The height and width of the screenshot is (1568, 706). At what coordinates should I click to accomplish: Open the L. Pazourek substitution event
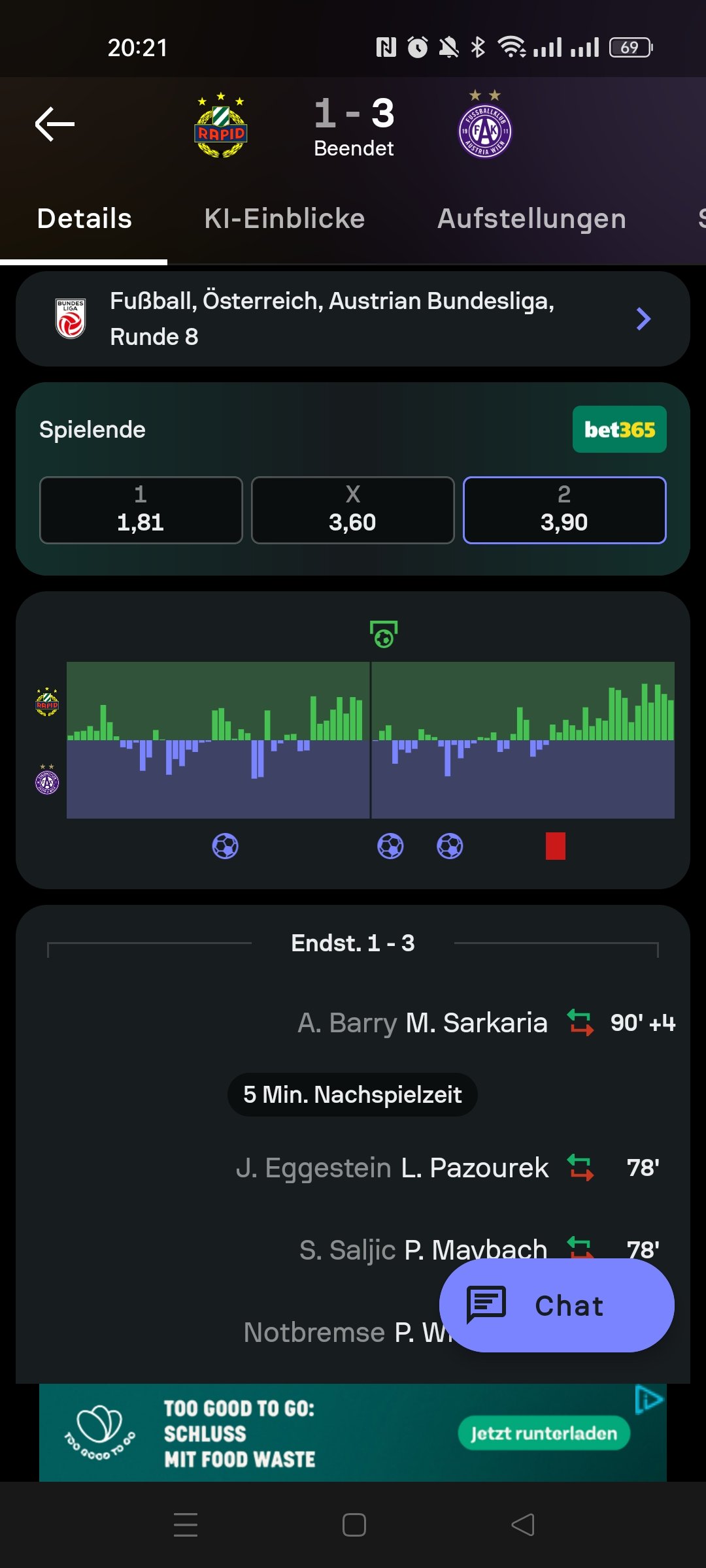pyautogui.click(x=474, y=1168)
